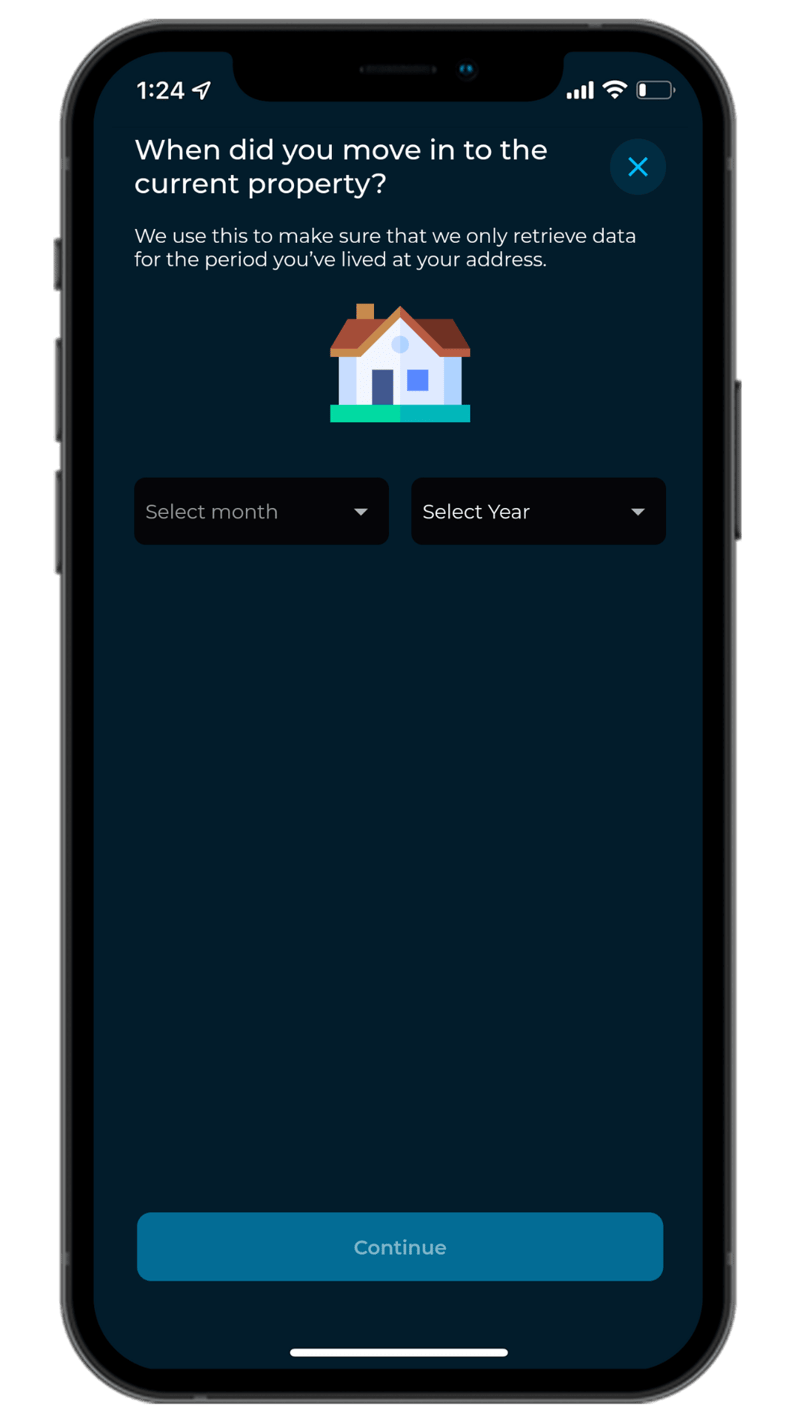Open the Select month dropdown

(x=261, y=512)
